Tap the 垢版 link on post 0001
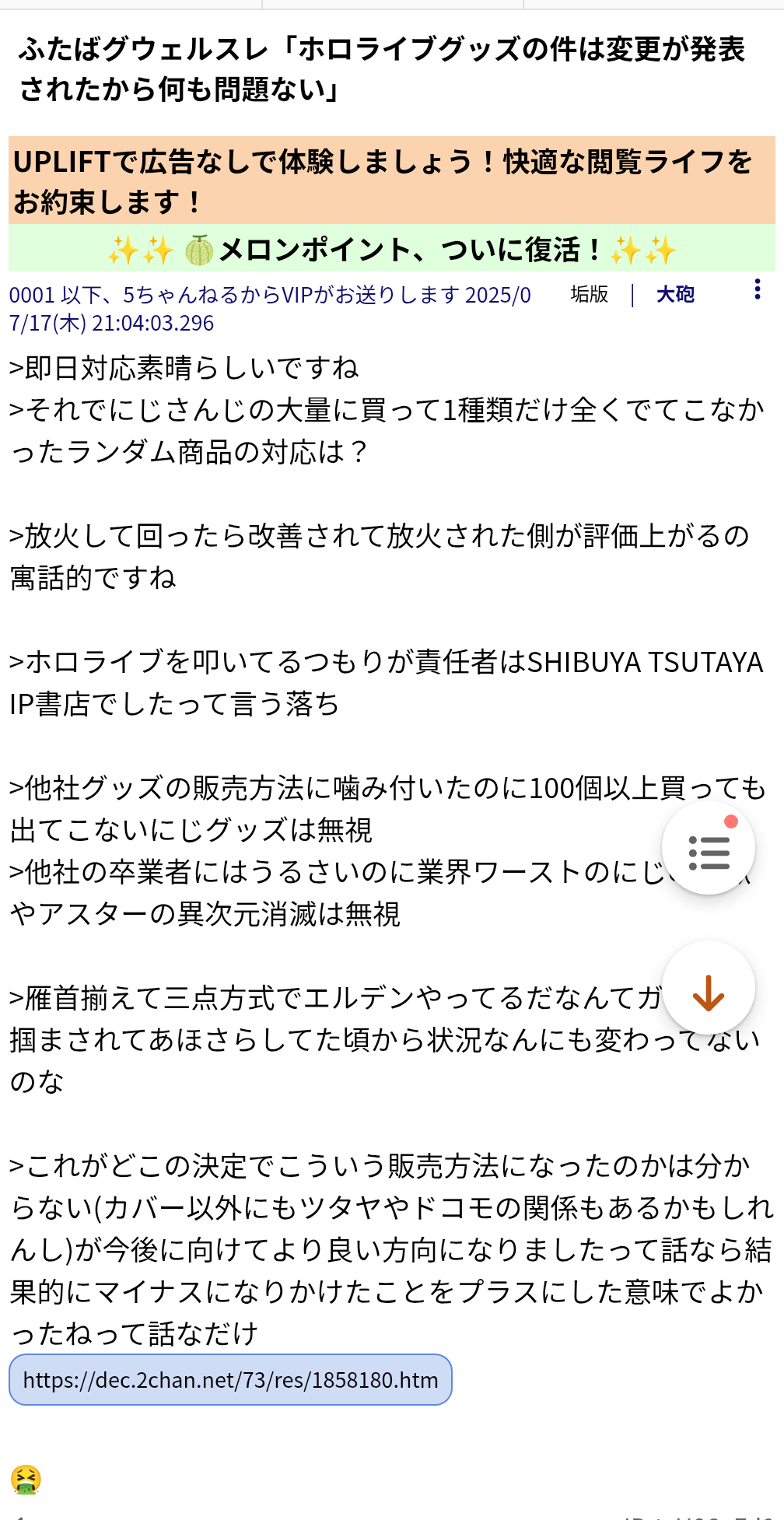This screenshot has width=784, height=1520. pyautogui.click(x=589, y=294)
